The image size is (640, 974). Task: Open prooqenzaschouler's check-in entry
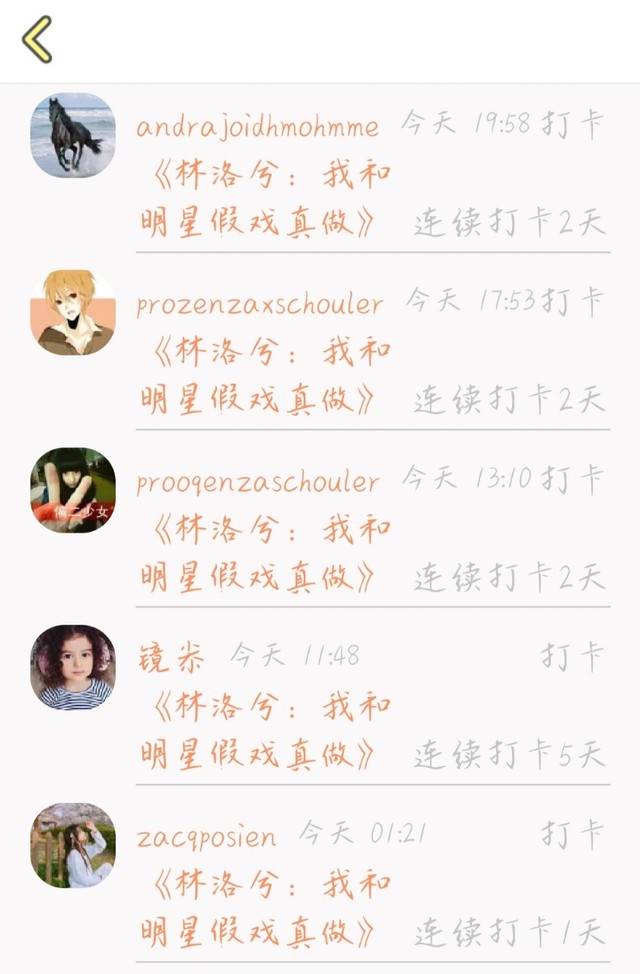pos(320,527)
